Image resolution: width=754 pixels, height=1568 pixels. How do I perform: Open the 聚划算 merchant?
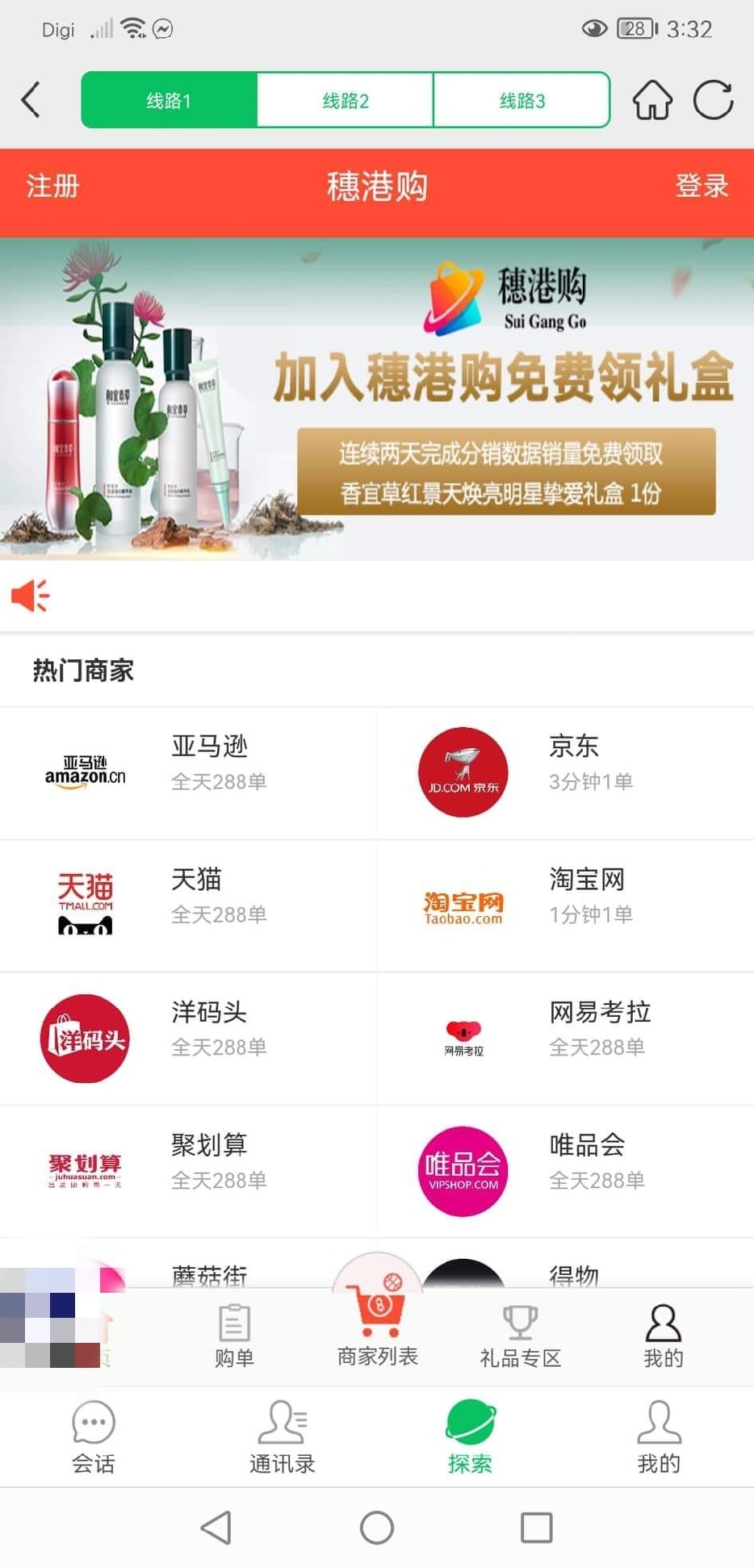coord(188,1171)
